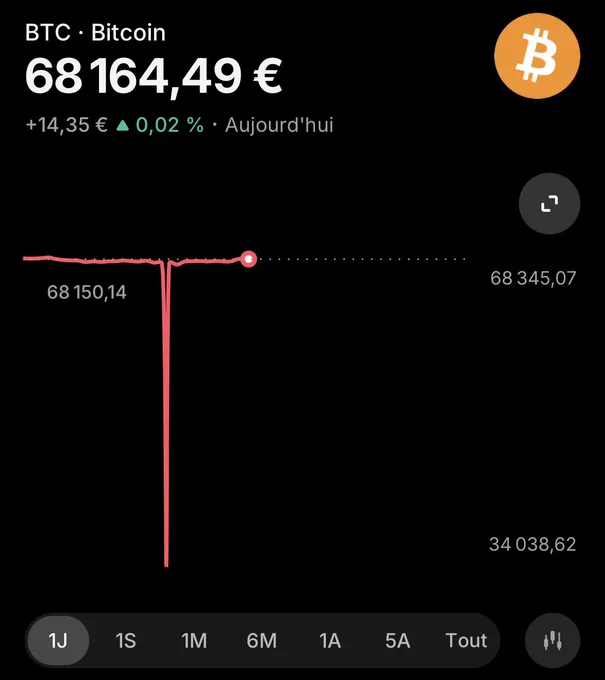605x680 pixels.
Task: Show the Tout (all-time) chart
Action: [466, 641]
